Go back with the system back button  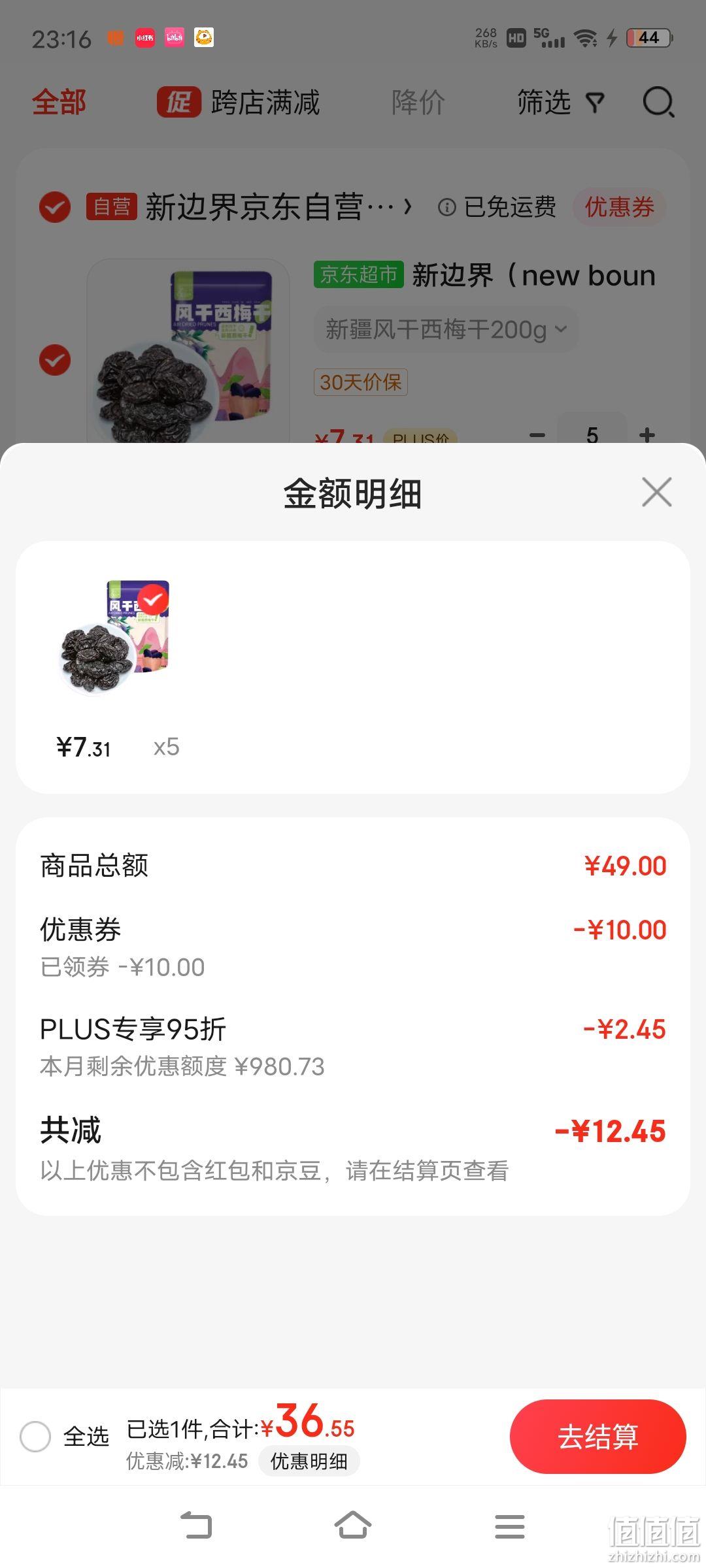tap(196, 1526)
